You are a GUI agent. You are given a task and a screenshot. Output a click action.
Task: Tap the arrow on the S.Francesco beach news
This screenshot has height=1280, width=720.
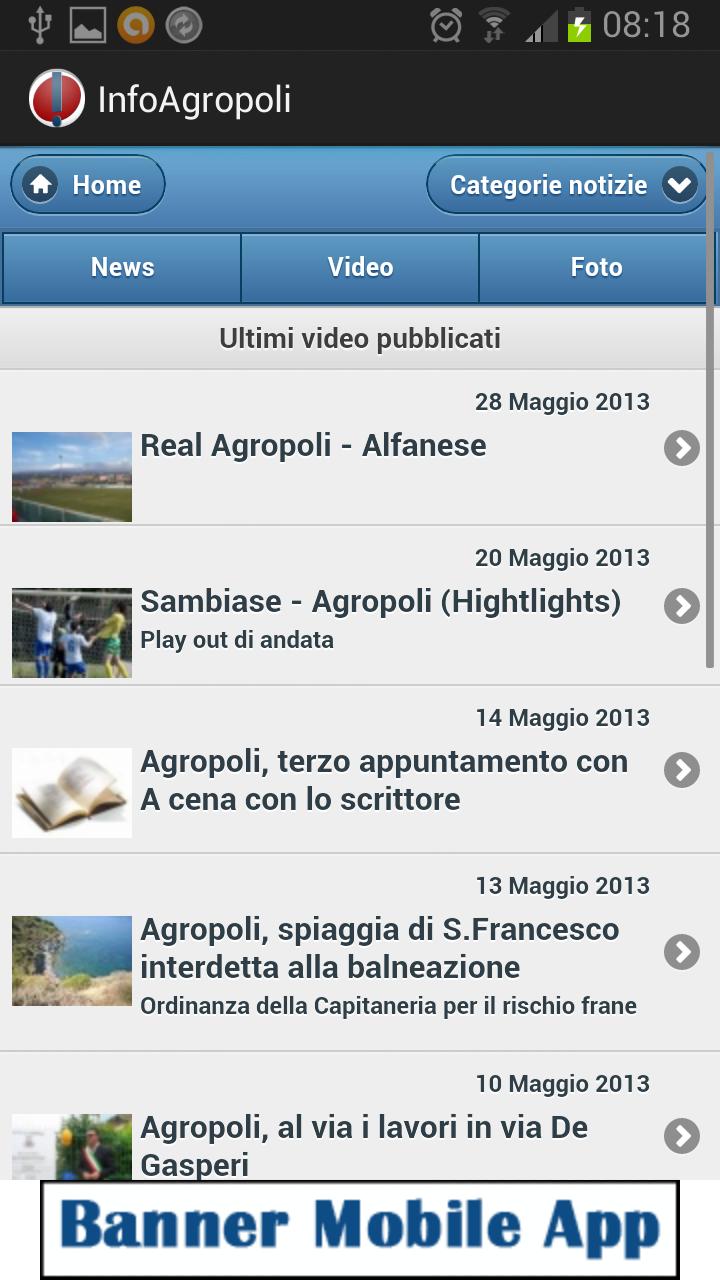click(x=682, y=953)
